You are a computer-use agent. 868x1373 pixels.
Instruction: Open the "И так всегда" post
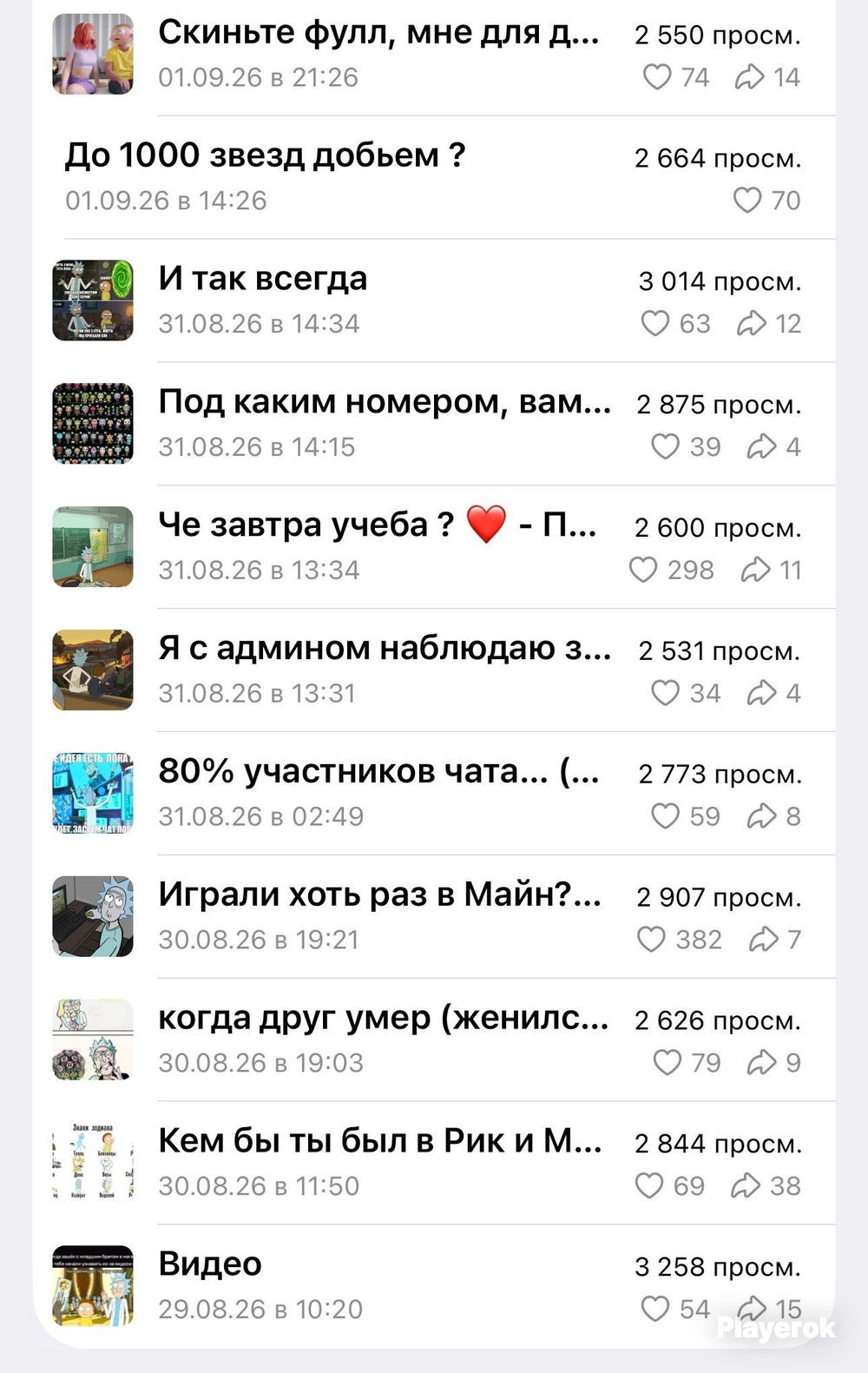coord(434,300)
